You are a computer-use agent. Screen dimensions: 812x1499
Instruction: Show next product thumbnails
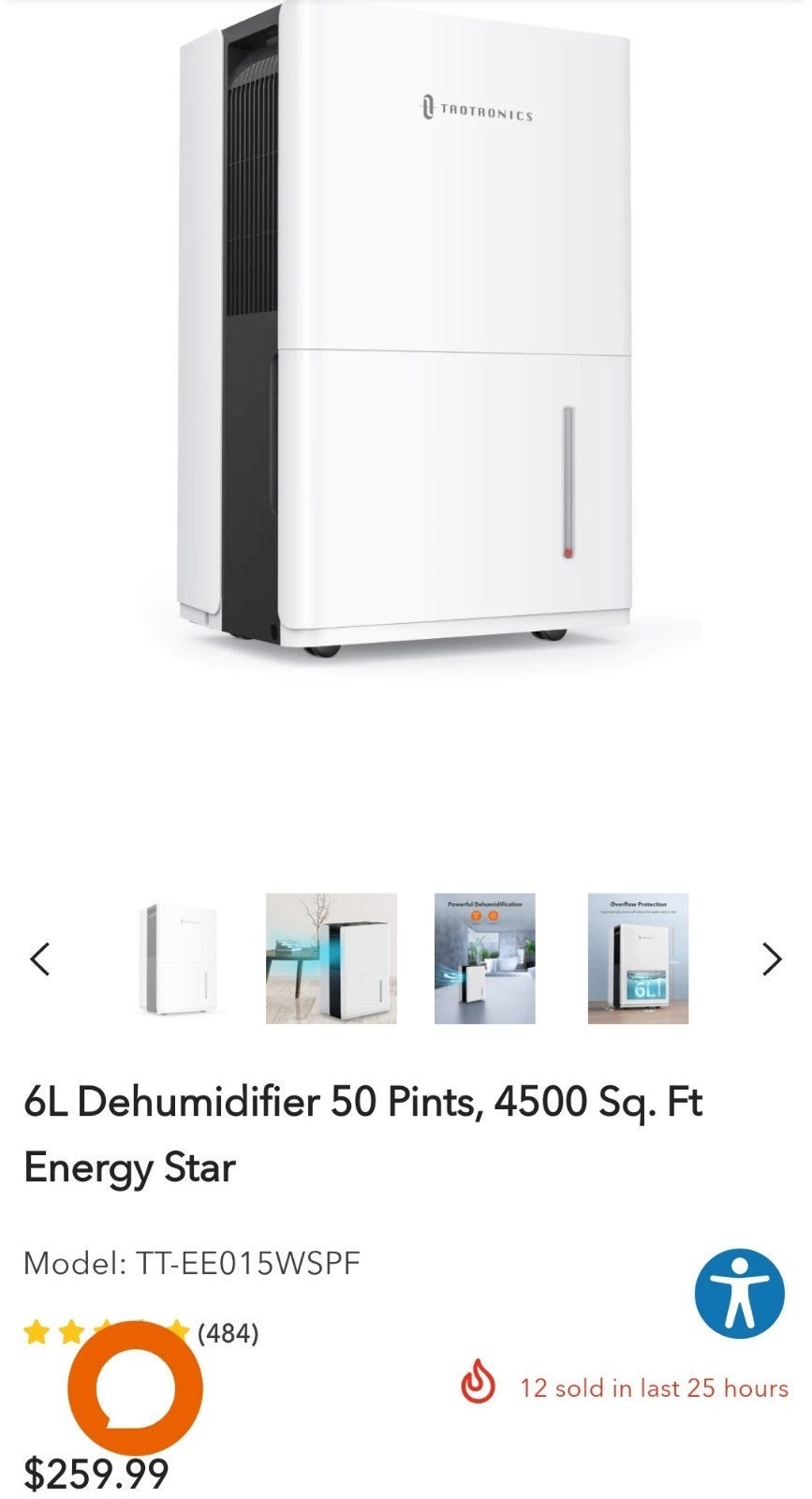click(772, 958)
